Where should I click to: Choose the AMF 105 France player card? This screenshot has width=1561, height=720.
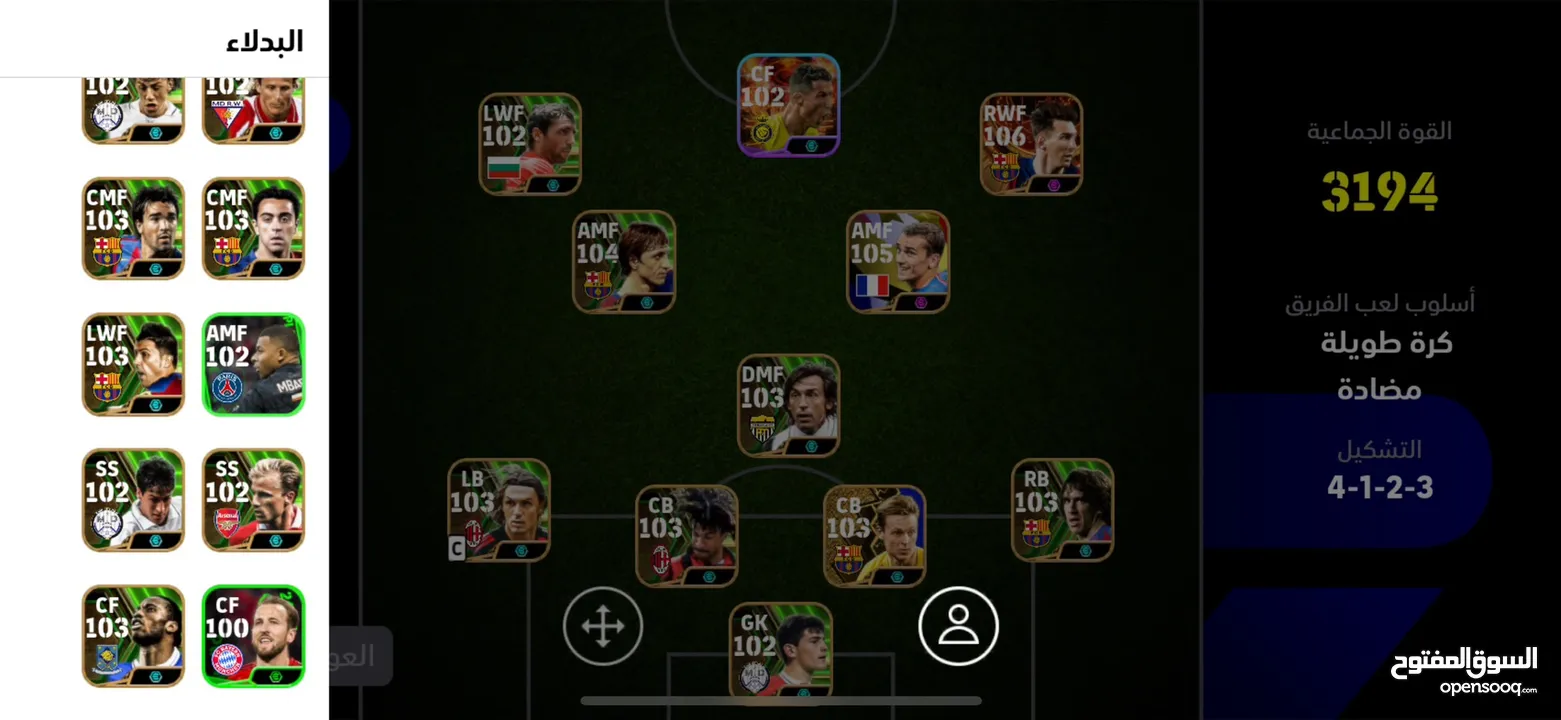[898, 261]
